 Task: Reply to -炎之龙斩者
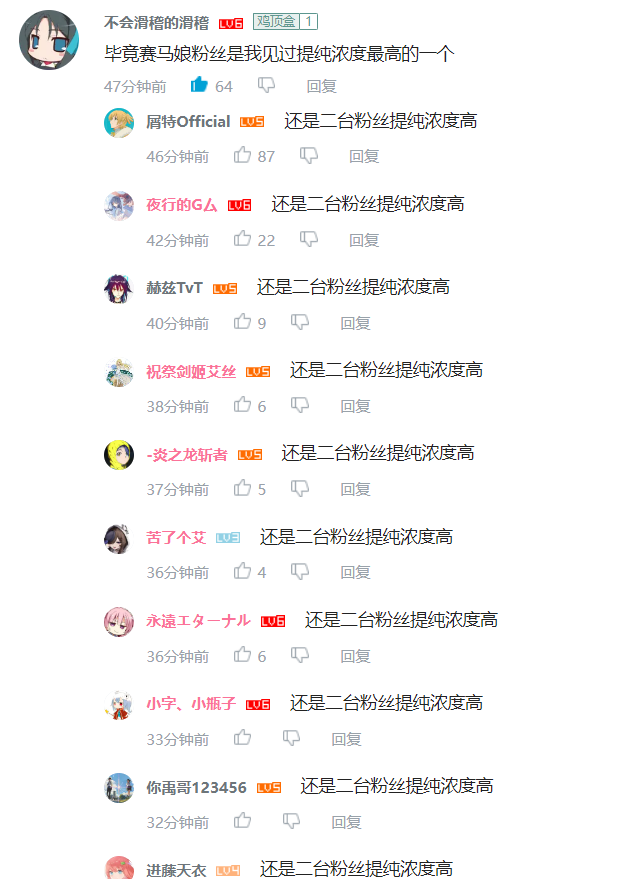[356, 489]
